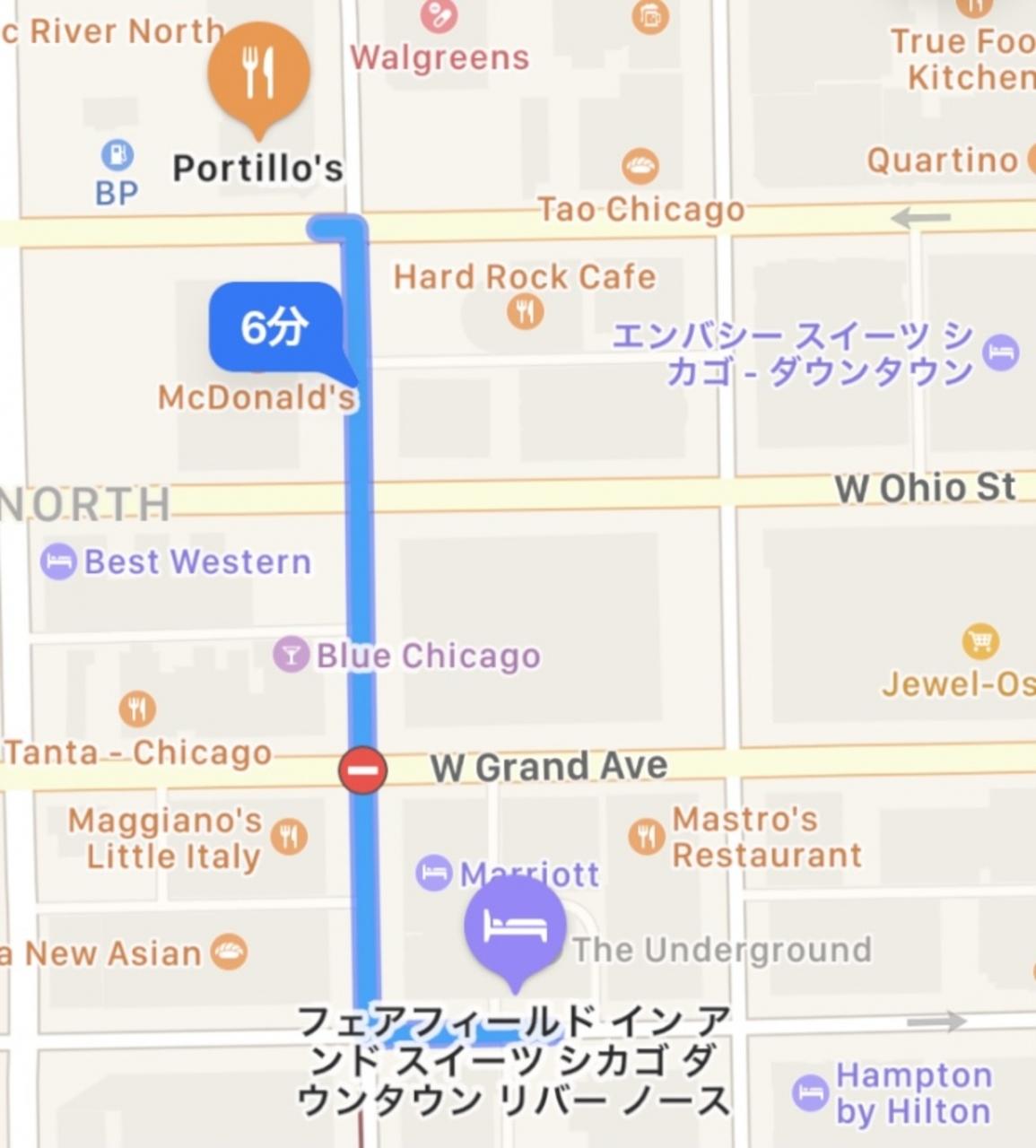Tap the Jewel-Osco grocery marker
This screenshot has width=1036, height=1148.
coord(980,641)
